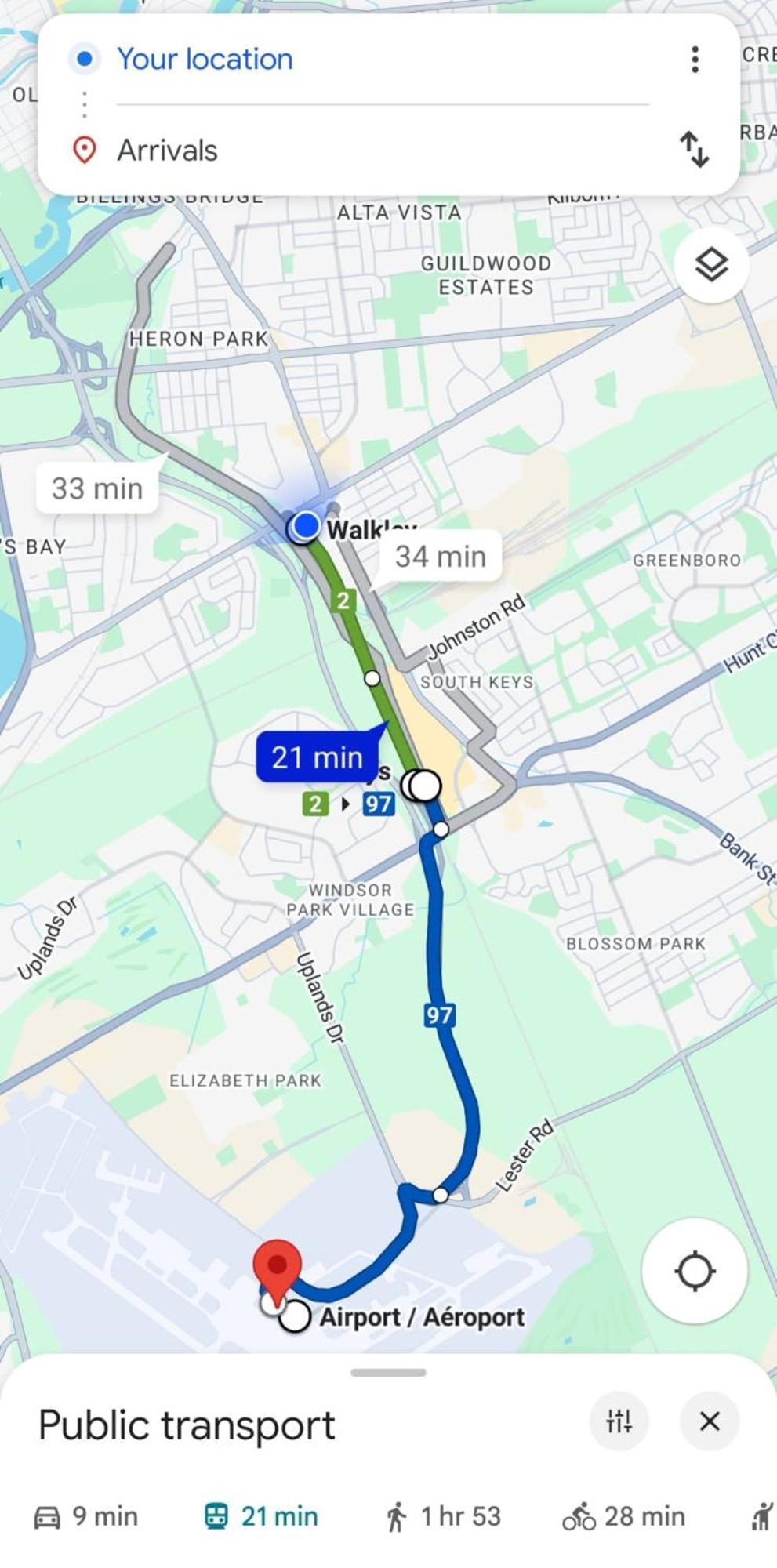Swap start and destination locations
This screenshot has height=1568, width=777.
tap(695, 149)
